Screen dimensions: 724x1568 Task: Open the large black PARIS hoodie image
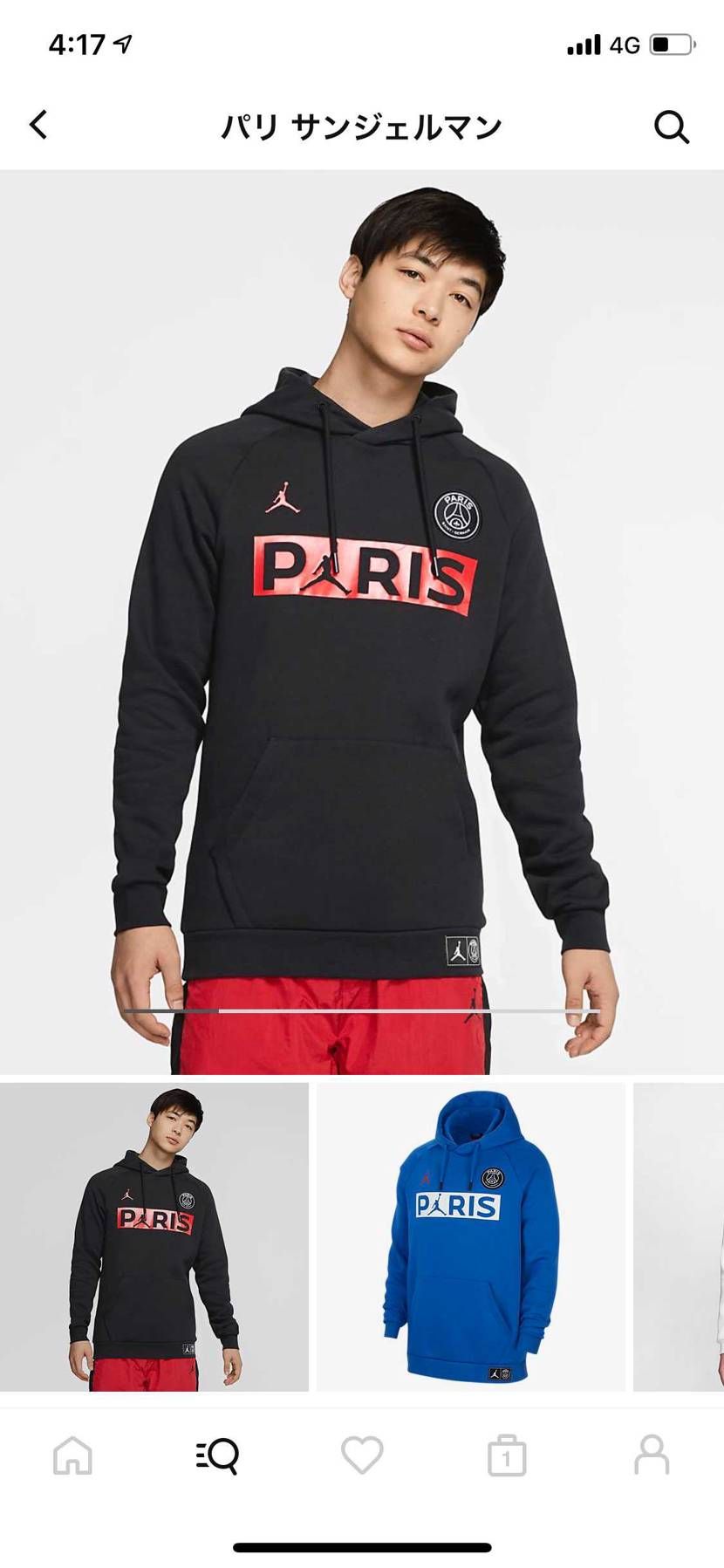click(x=362, y=622)
